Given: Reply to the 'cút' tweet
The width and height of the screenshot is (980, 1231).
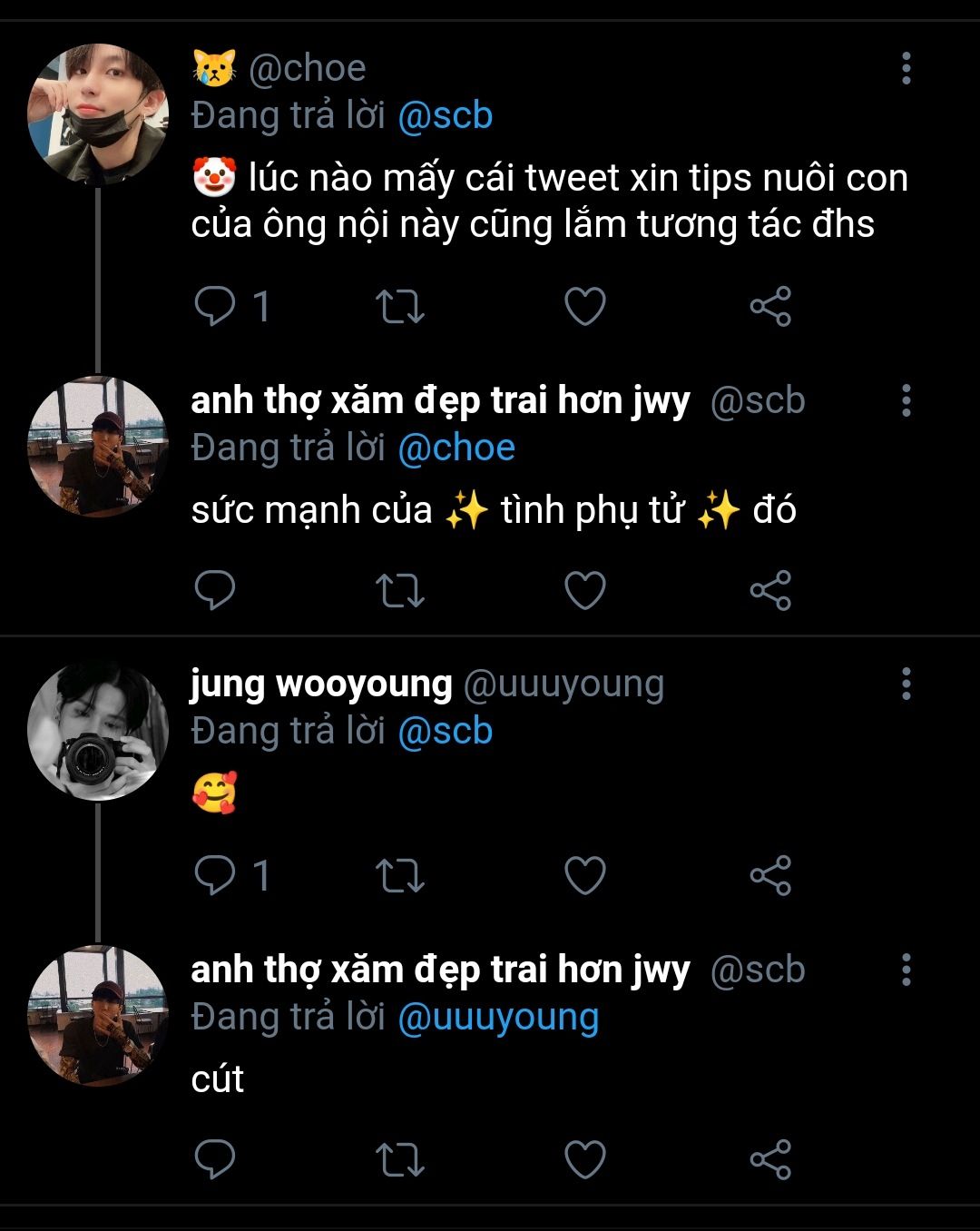Looking at the screenshot, I should pos(216,1159).
